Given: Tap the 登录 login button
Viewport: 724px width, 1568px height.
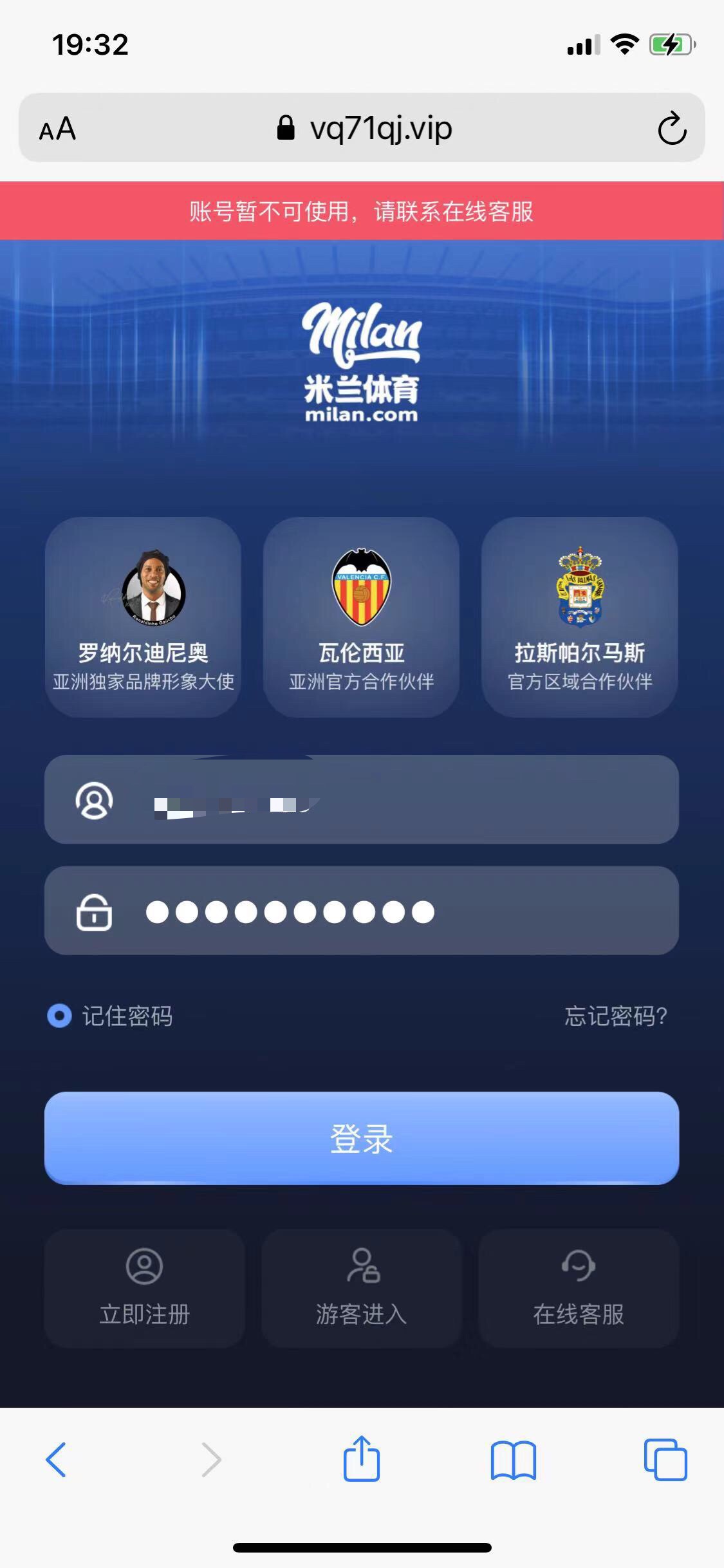Looking at the screenshot, I should click(361, 1138).
